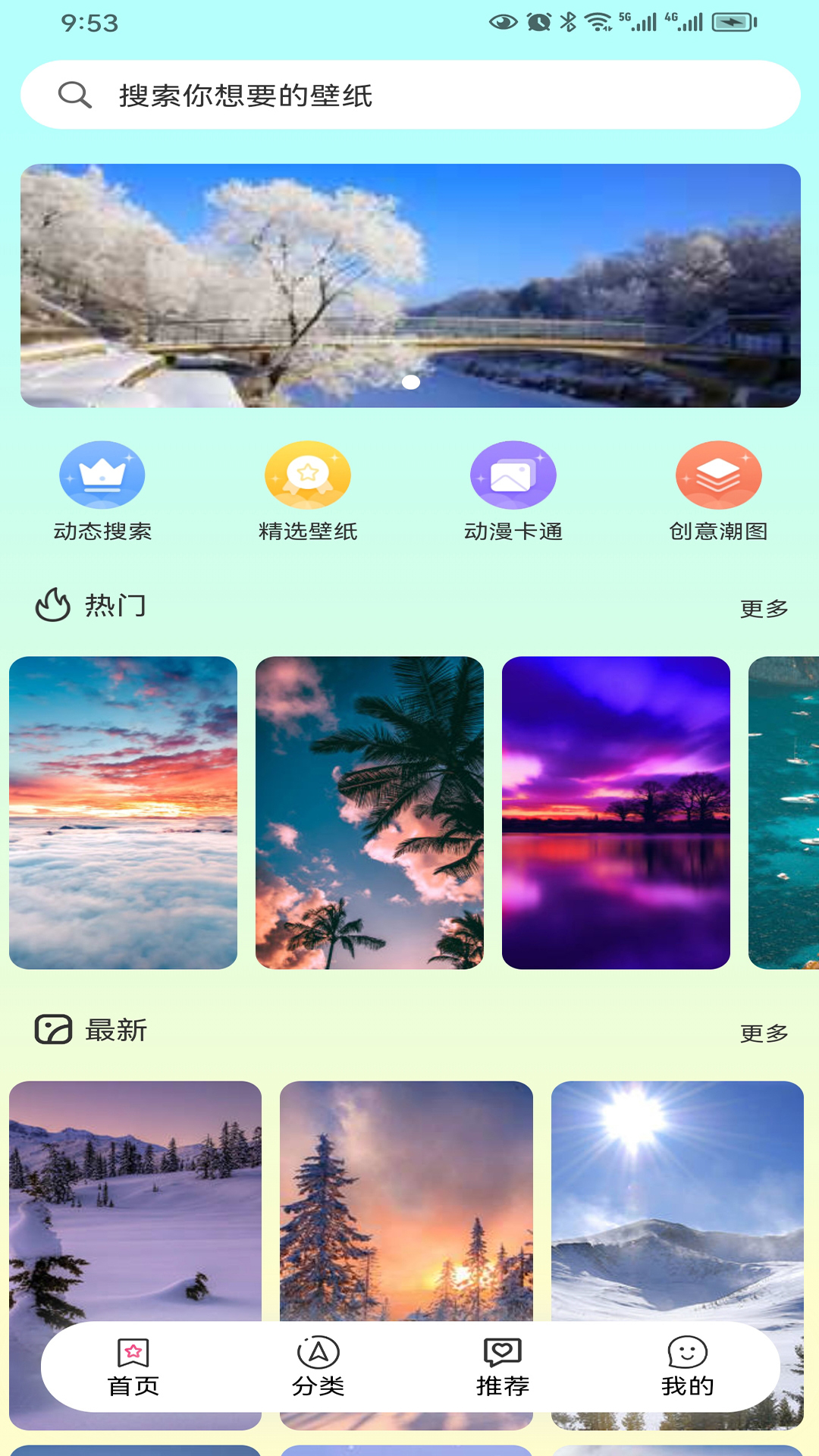Tap 更多 next to 热门
Screen dimensions: 819x1456
(x=764, y=608)
